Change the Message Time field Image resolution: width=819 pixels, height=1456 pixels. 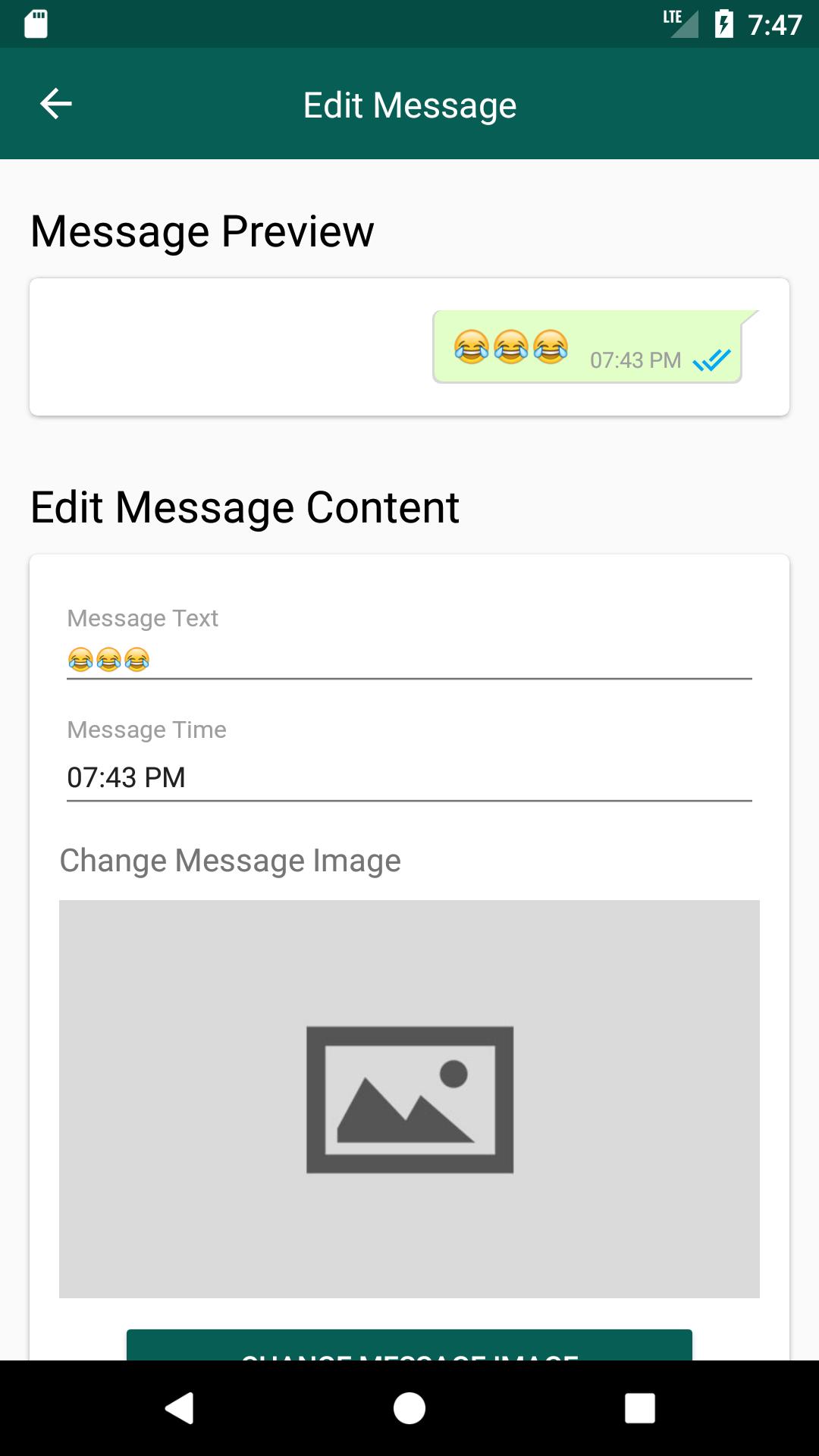pyautogui.click(x=409, y=777)
